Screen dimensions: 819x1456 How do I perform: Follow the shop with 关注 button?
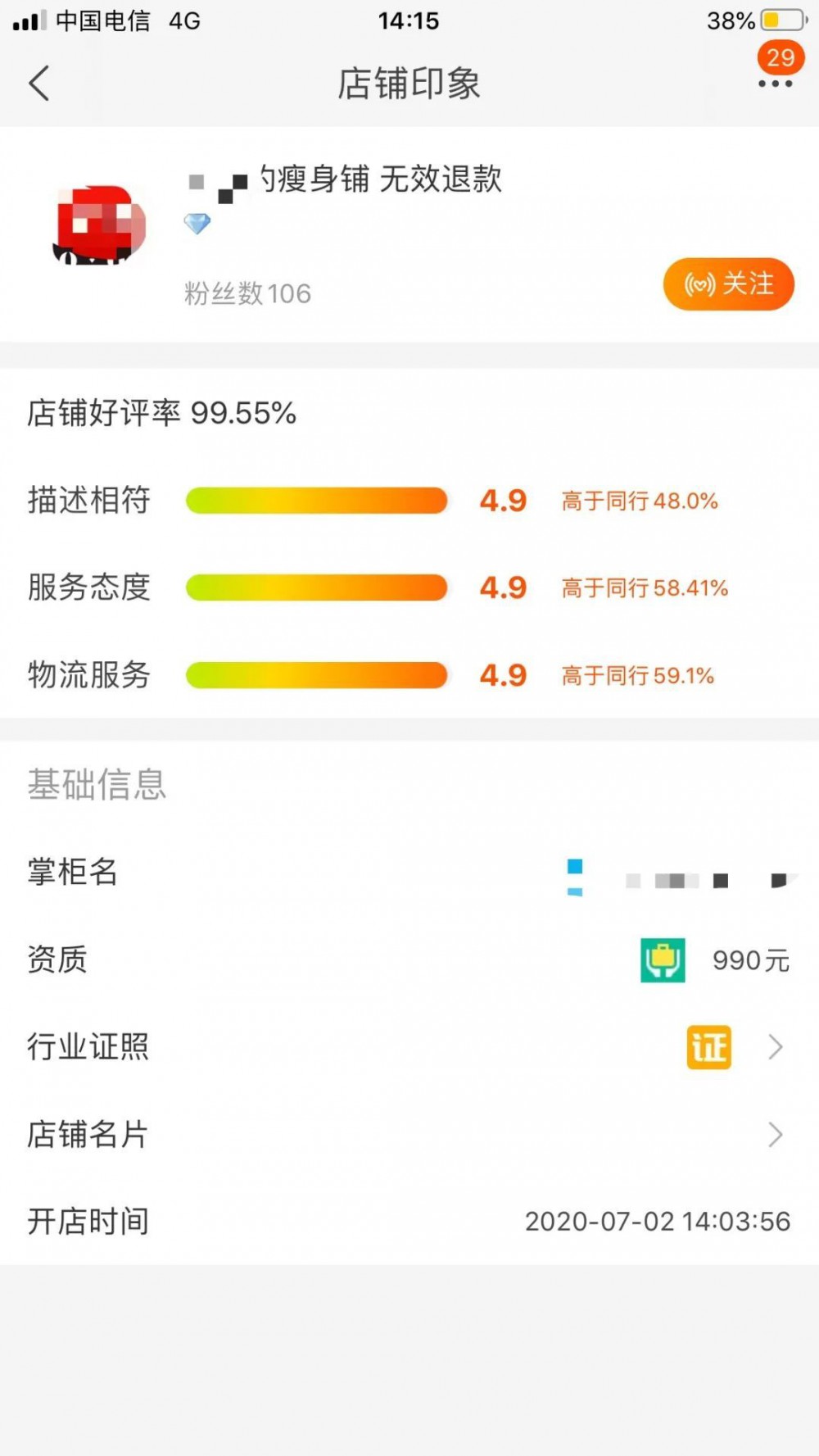click(x=728, y=284)
